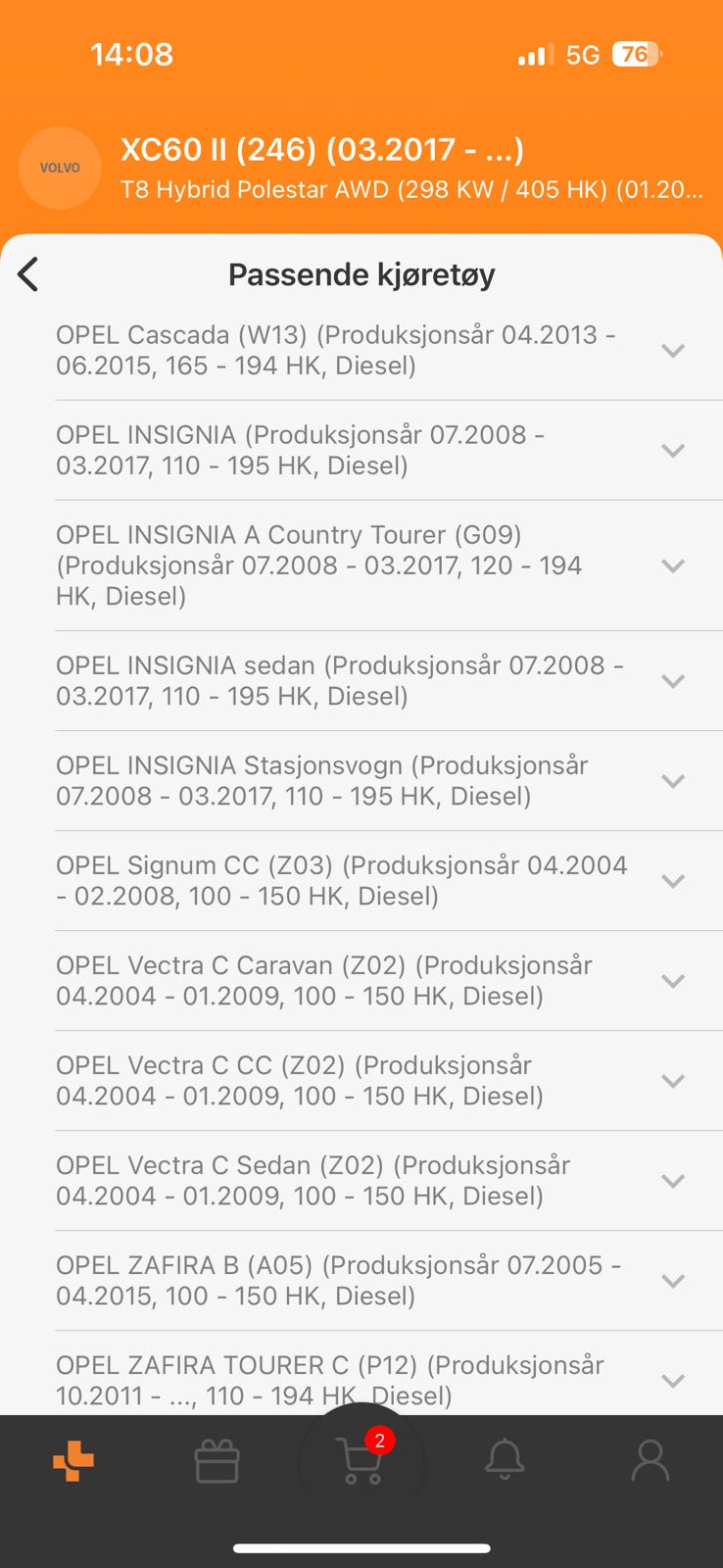Expand OPEL INSIGNIA sedan entry
This screenshot has height=1568, width=723.
[x=672, y=681]
